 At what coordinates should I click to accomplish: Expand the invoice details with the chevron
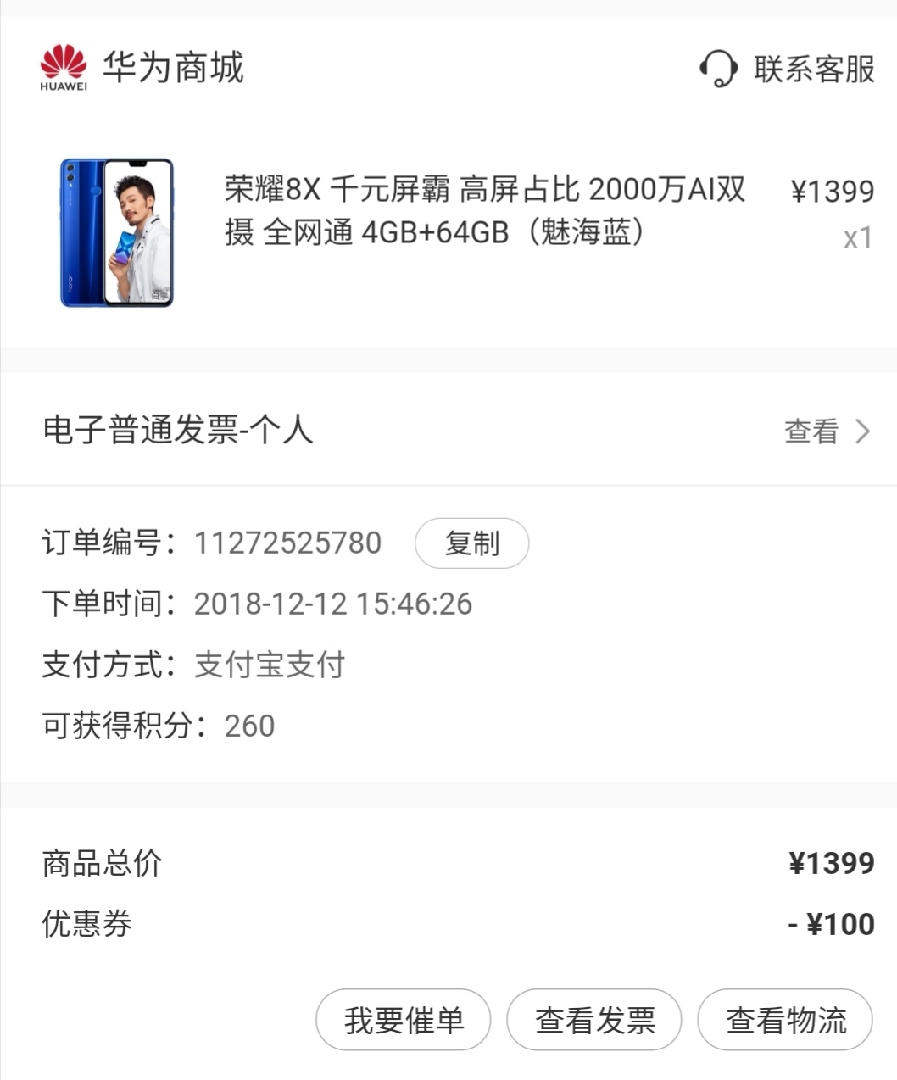pyautogui.click(x=862, y=431)
